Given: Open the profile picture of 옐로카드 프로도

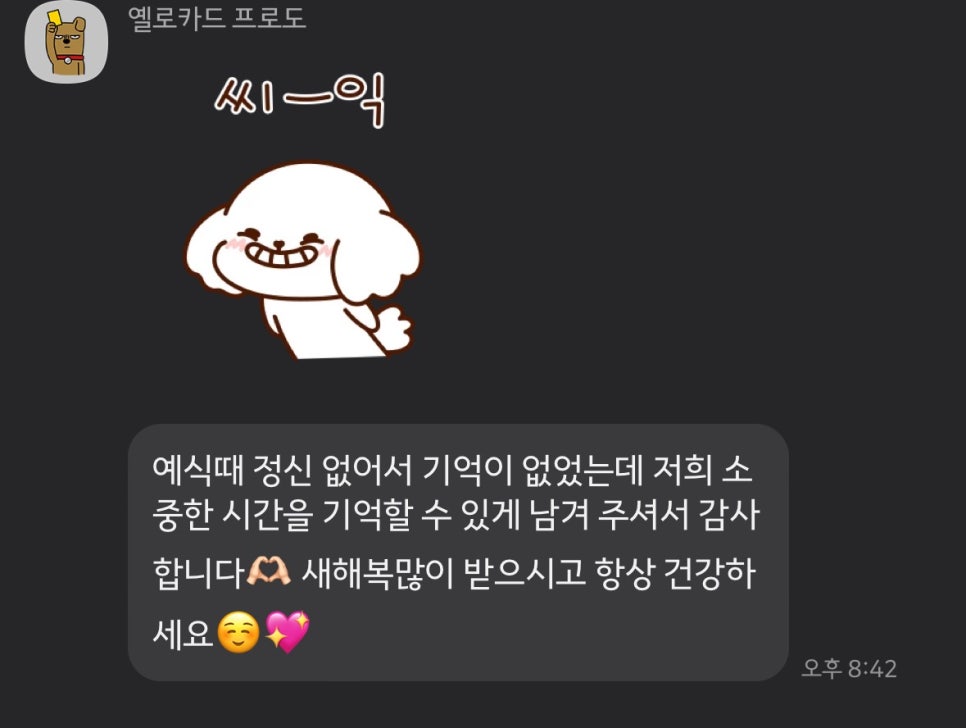Looking at the screenshot, I should [x=66, y=43].
